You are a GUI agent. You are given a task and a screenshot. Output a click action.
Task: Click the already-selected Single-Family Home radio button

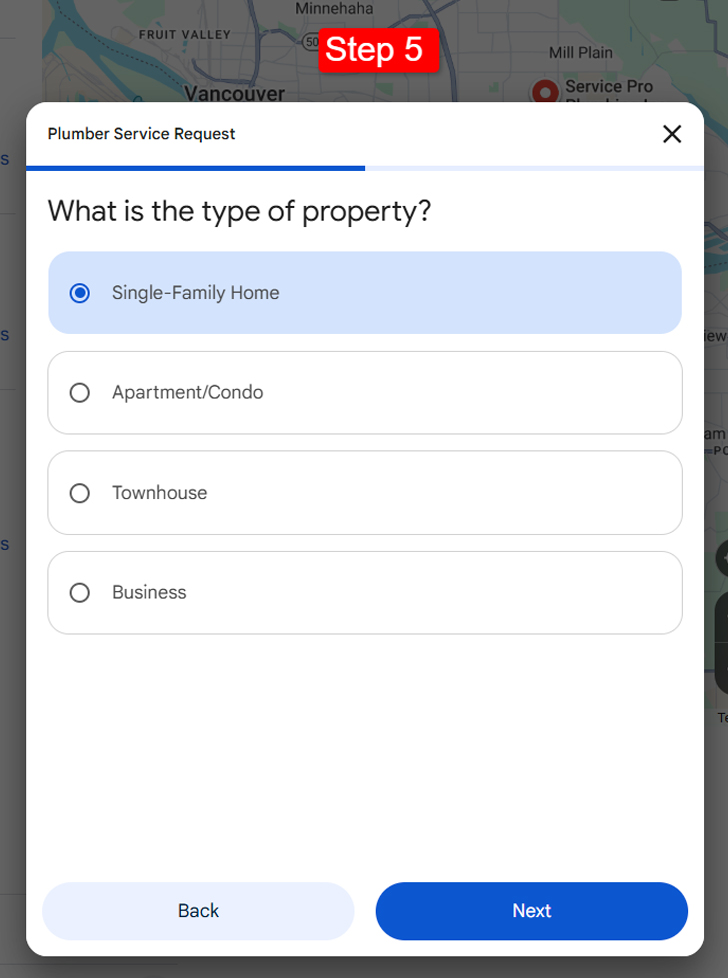pyautogui.click(x=79, y=292)
